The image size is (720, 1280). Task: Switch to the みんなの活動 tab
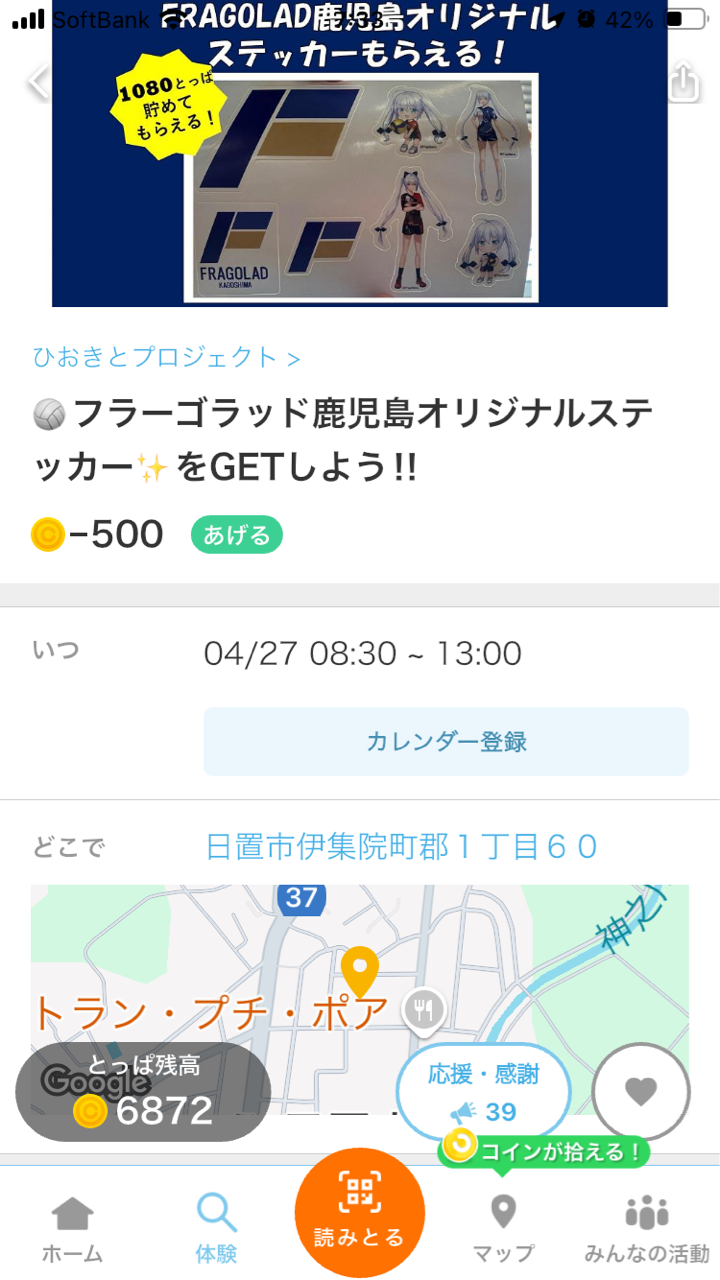pos(647,1227)
